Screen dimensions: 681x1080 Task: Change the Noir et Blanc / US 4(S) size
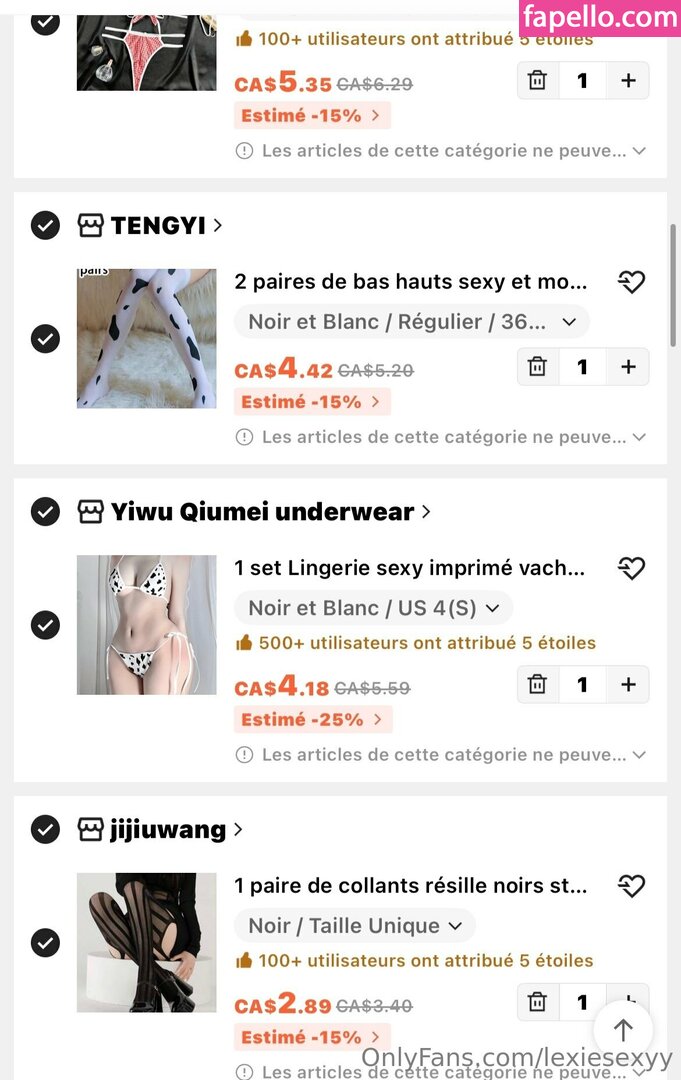pyautogui.click(x=373, y=608)
